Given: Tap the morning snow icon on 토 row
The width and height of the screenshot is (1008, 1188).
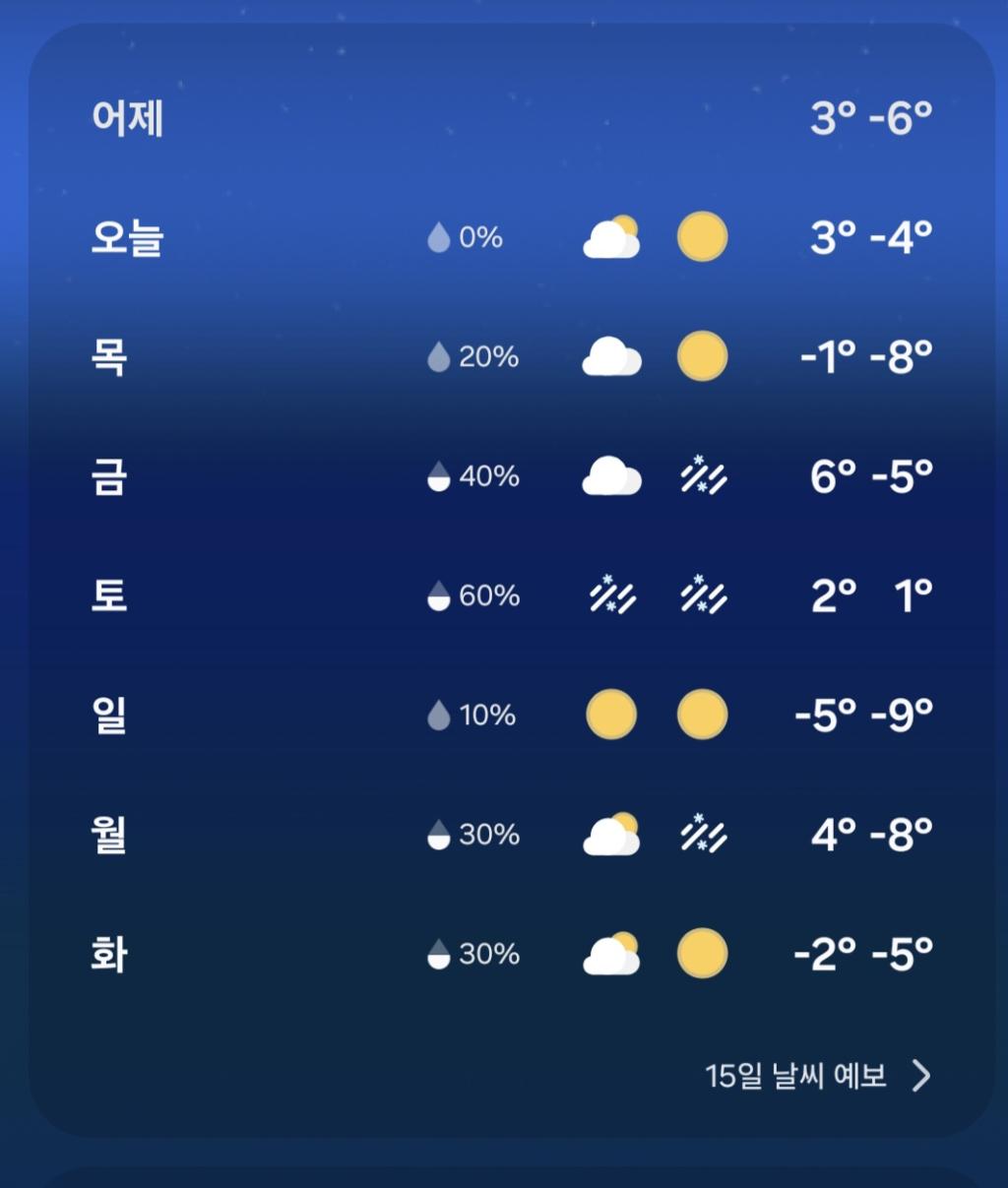Looking at the screenshot, I should tap(610, 595).
